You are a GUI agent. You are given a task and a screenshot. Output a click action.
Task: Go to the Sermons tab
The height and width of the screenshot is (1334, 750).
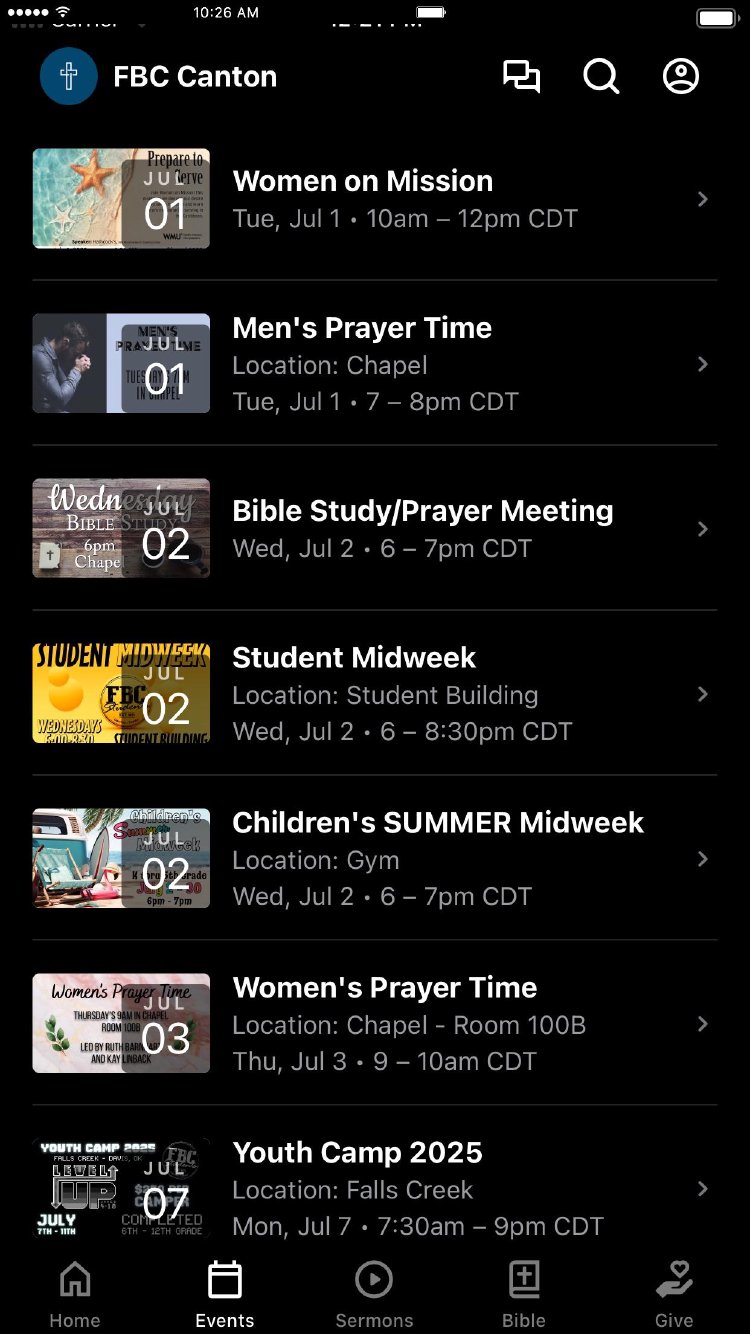coord(374,1294)
